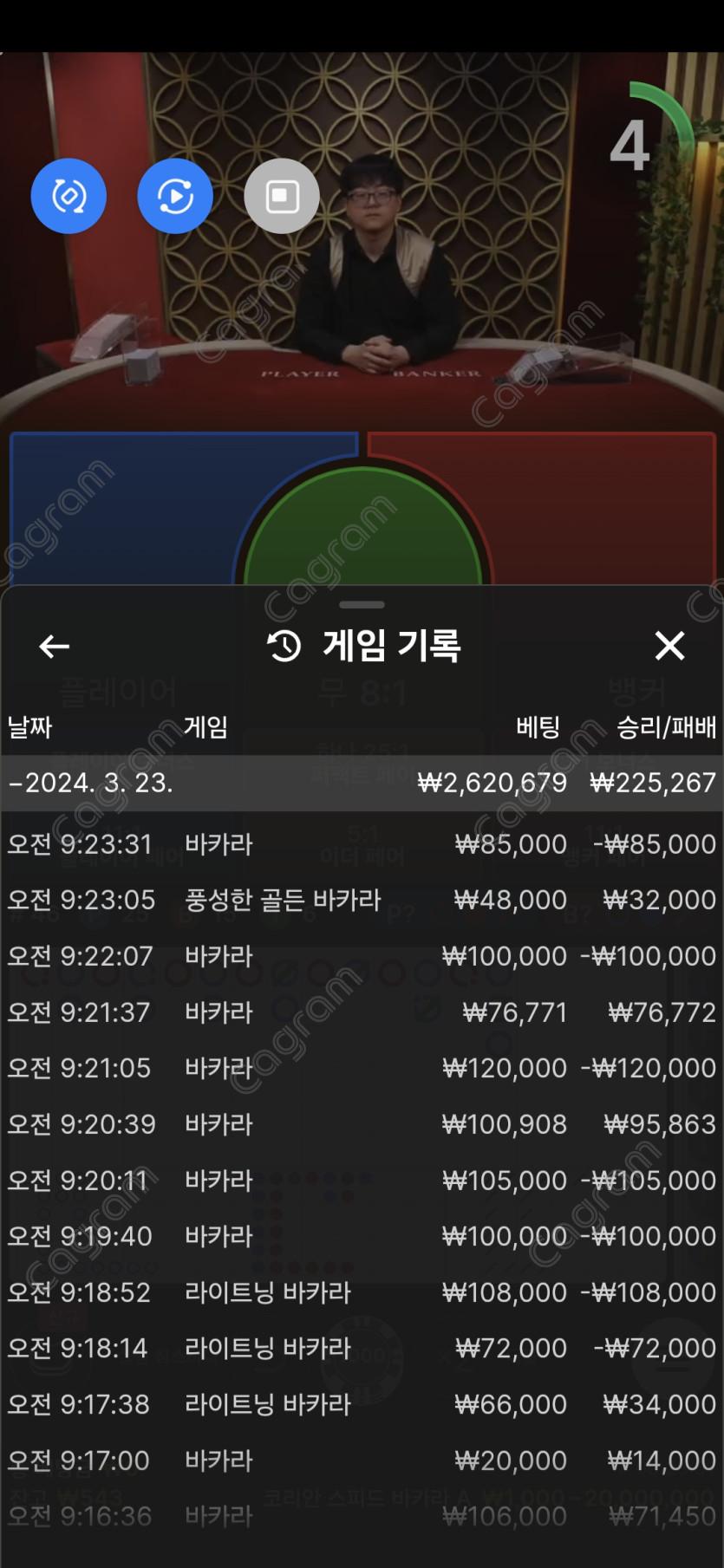Open the 오전 9:23:31 바카라 record

[x=362, y=843]
